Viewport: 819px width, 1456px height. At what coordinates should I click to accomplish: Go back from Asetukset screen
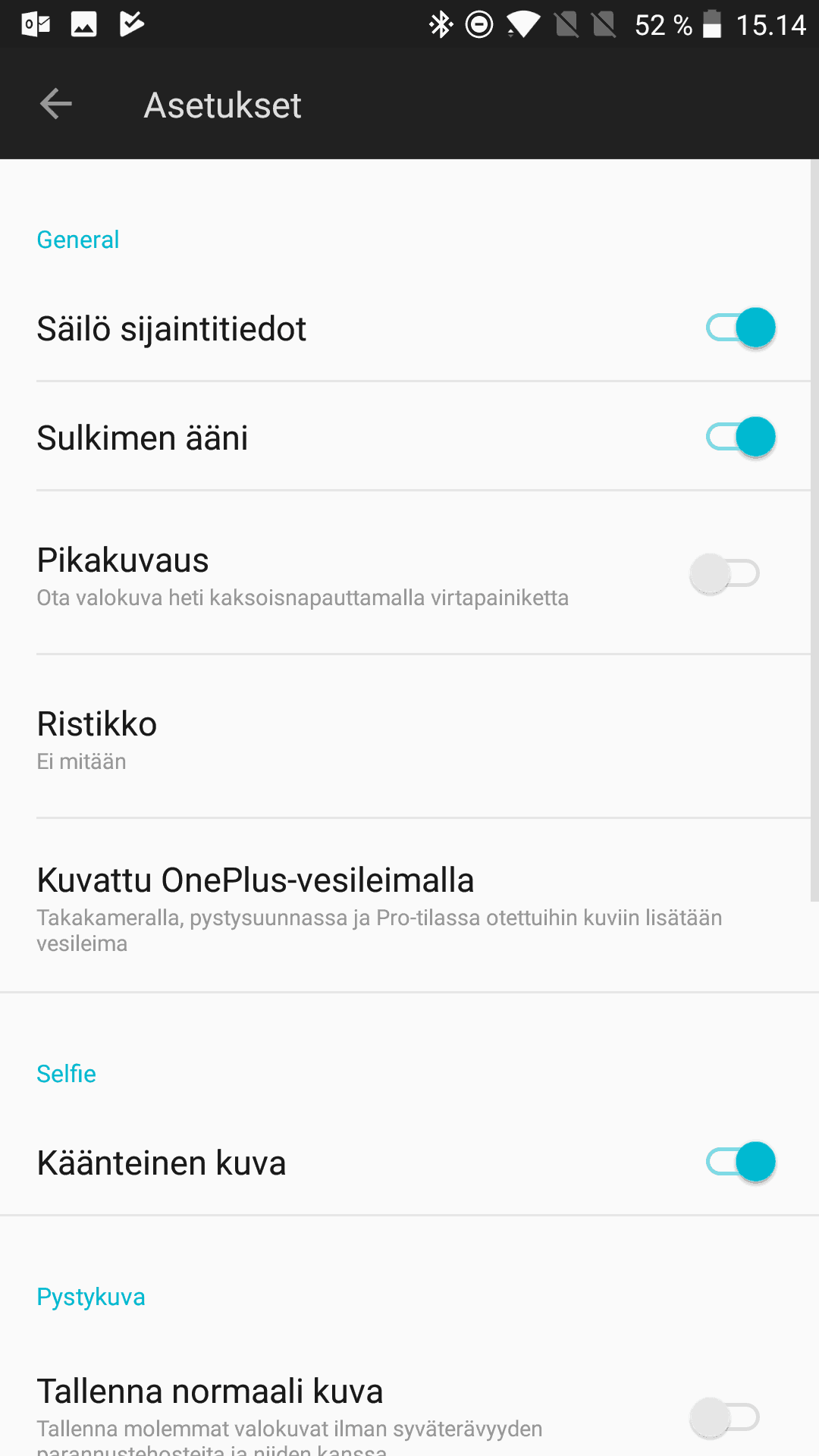56,104
